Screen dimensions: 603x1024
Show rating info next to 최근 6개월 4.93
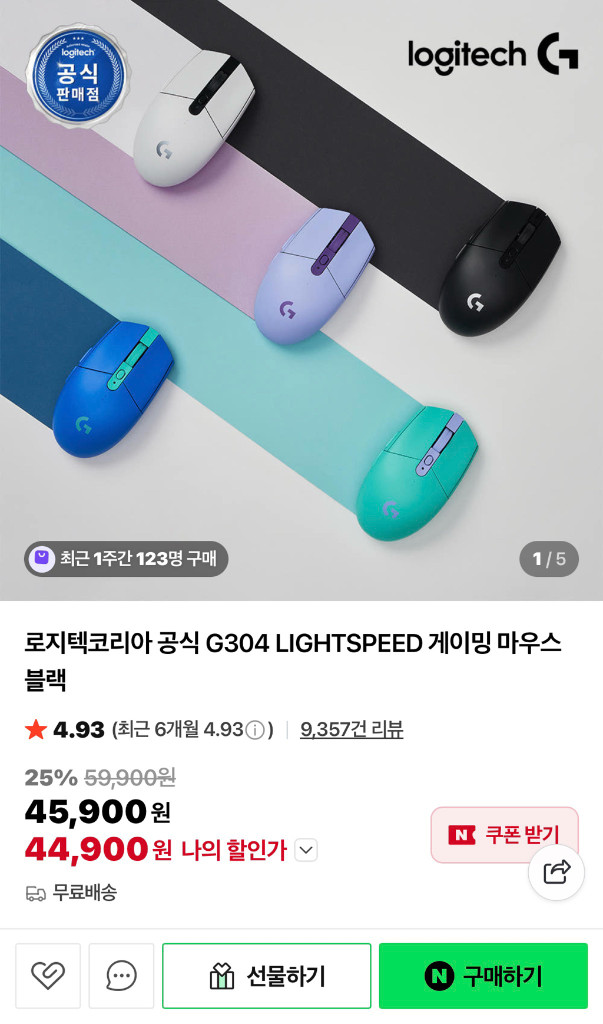click(256, 730)
